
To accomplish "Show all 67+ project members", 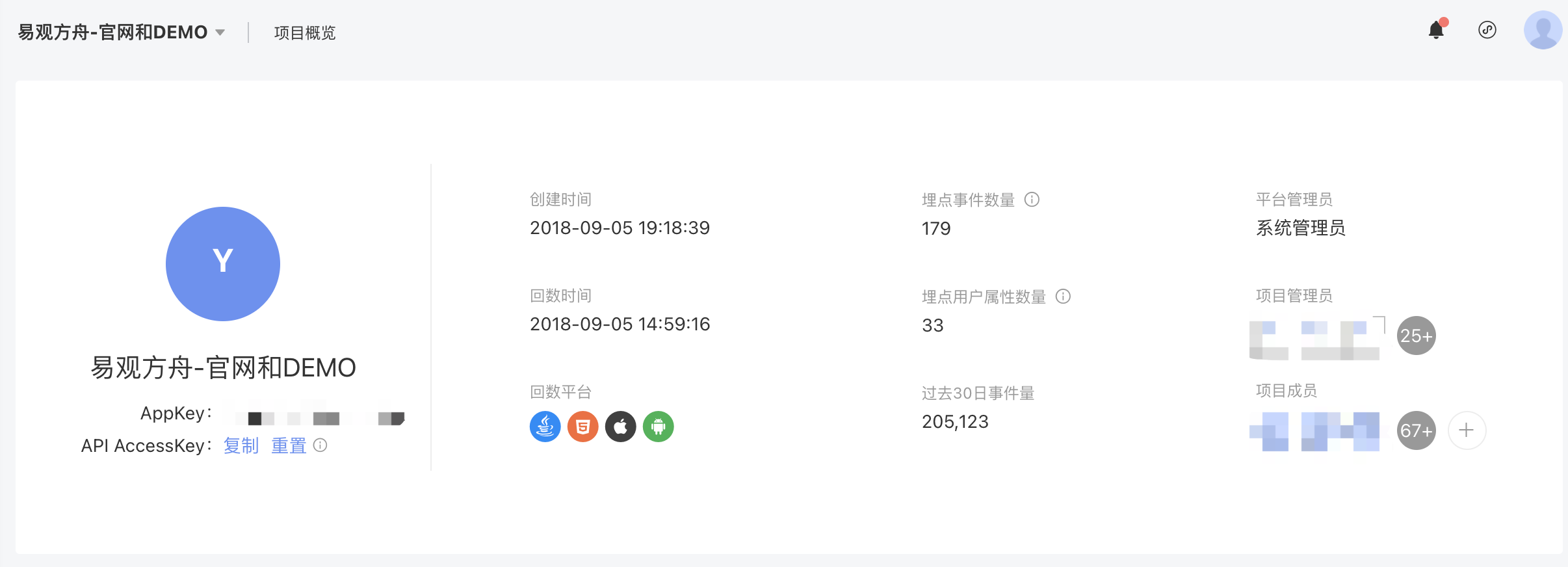I will pyautogui.click(x=1416, y=430).
